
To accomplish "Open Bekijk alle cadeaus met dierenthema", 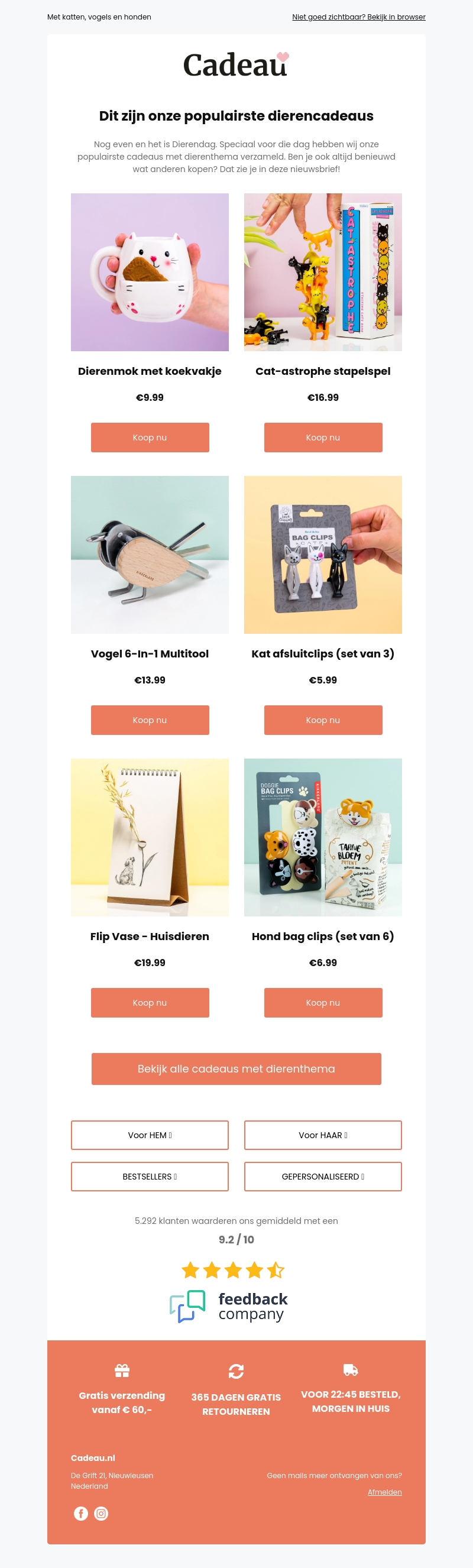I will click(x=236, y=1068).
